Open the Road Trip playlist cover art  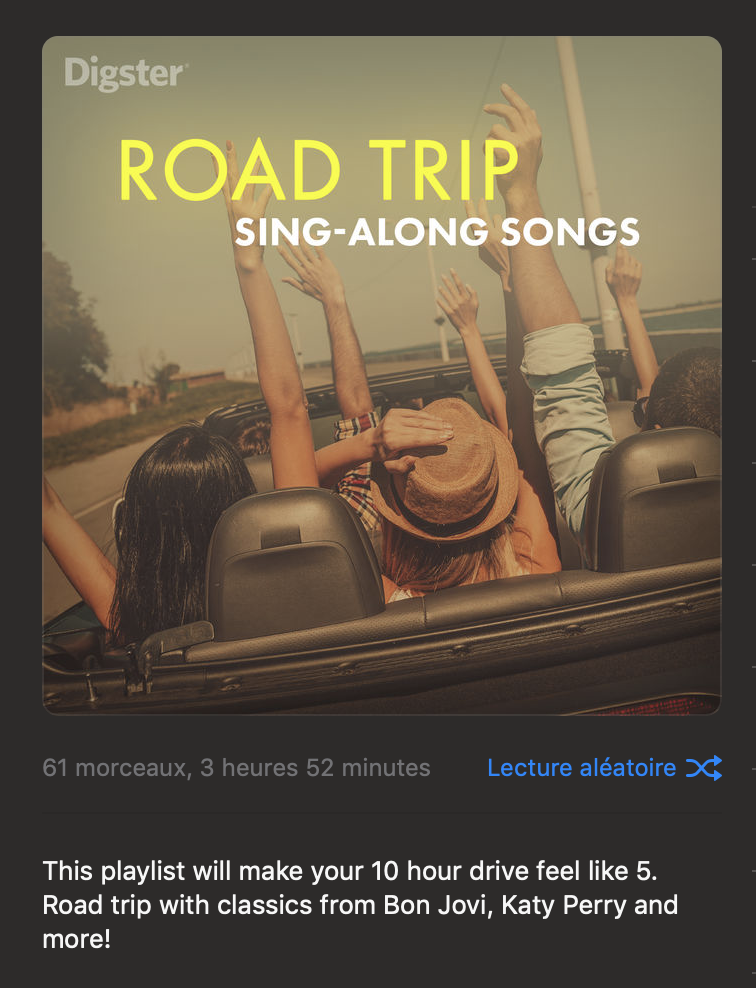[x=381, y=375]
